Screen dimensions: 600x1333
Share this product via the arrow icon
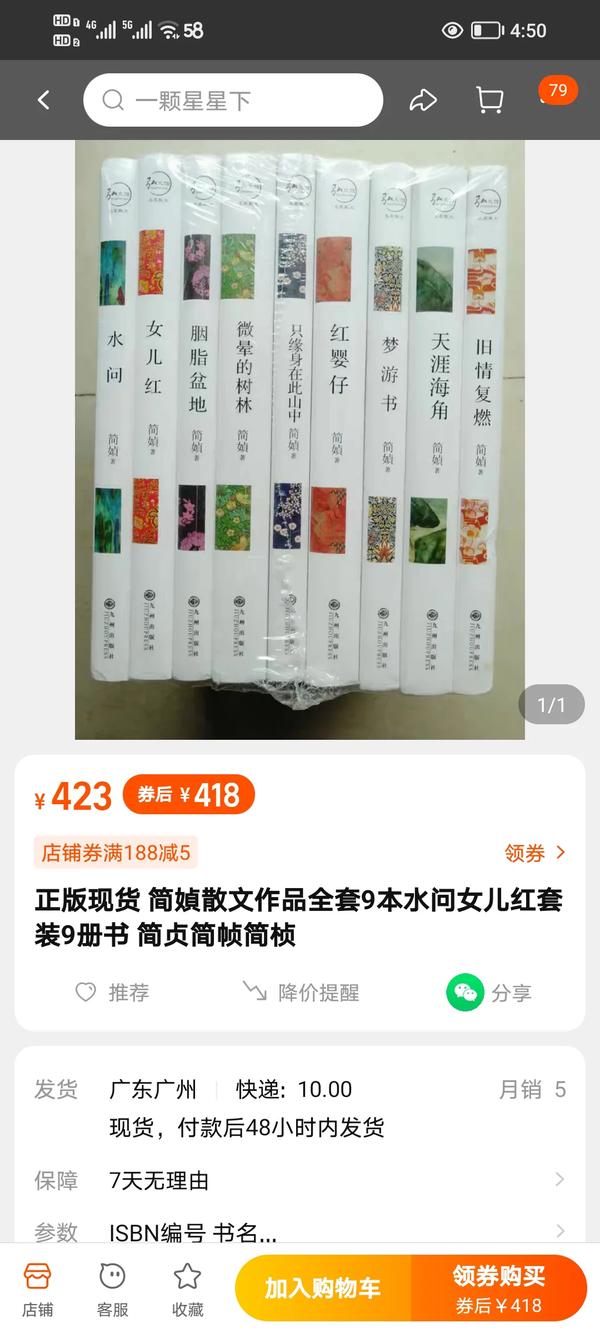423,100
